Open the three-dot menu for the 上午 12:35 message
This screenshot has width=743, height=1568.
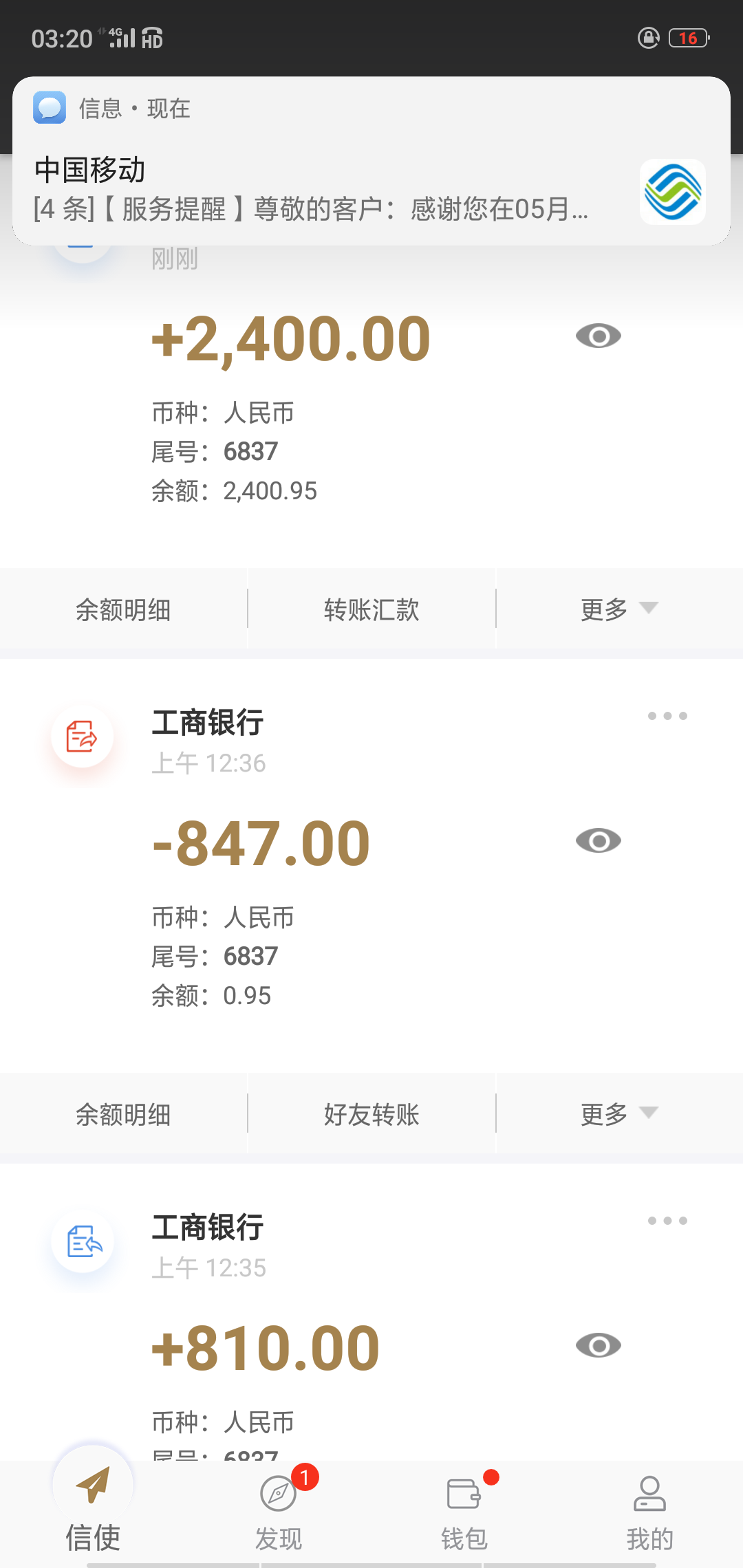coord(667,1221)
